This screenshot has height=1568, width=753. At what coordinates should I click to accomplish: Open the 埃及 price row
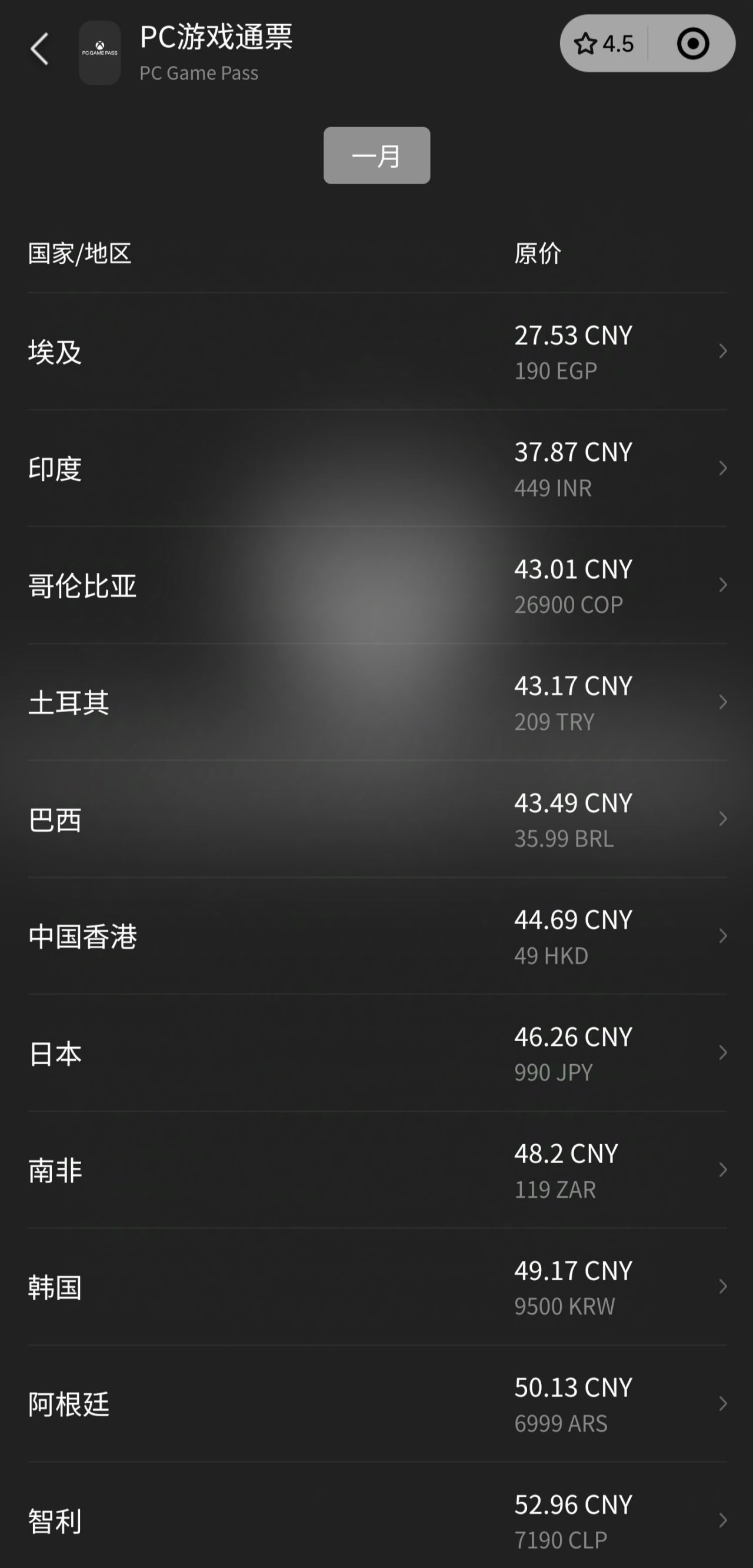coord(377,351)
